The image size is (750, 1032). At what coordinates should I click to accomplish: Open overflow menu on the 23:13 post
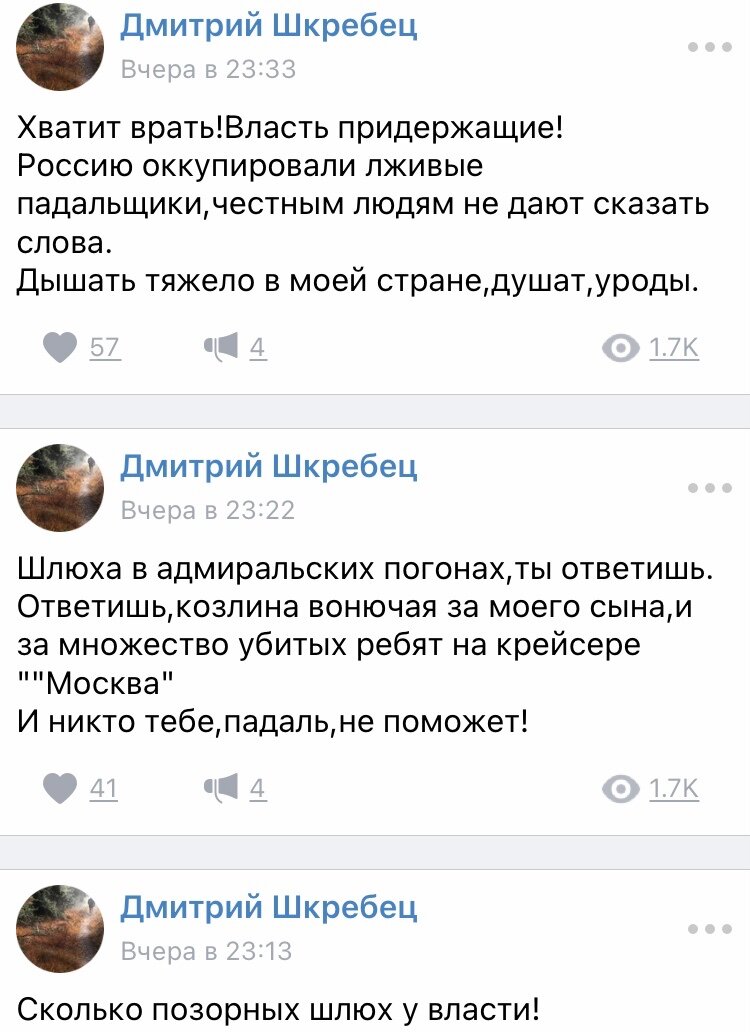pyautogui.click(x=710, y=929)
